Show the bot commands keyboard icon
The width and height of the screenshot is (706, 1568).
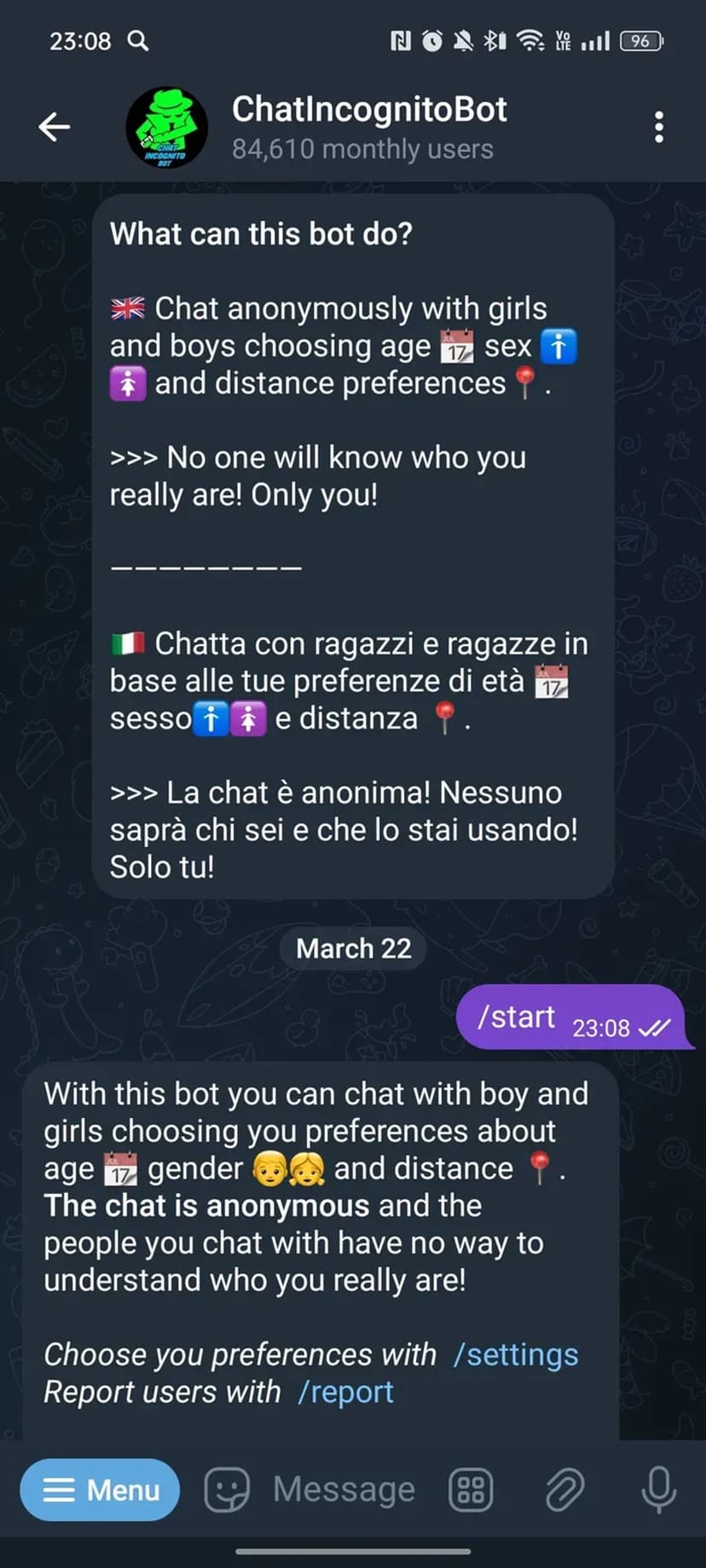pyautogui.click(x=471, y=1490)
